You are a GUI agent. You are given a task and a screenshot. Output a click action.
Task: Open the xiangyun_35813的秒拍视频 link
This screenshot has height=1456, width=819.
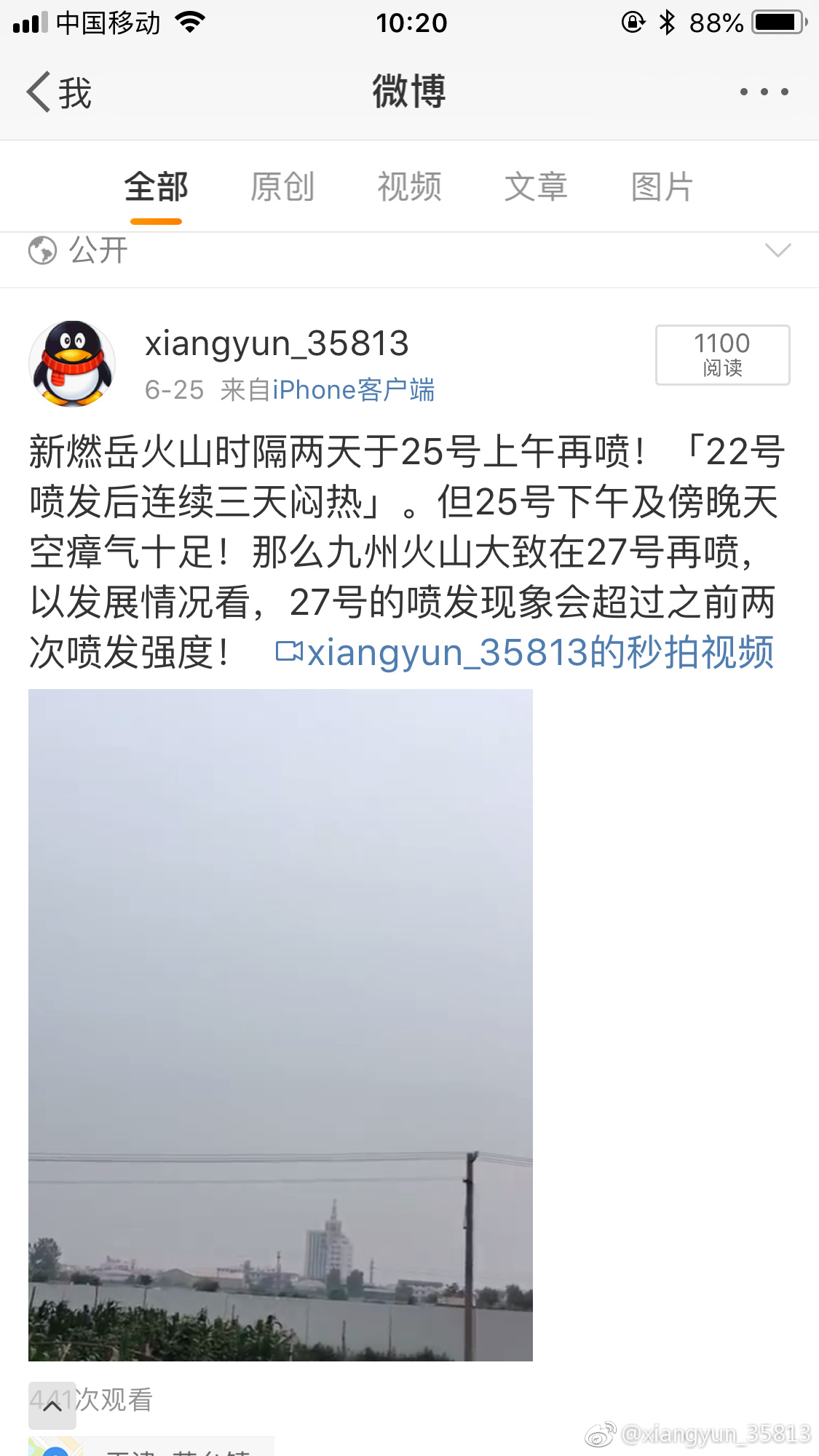526,652
